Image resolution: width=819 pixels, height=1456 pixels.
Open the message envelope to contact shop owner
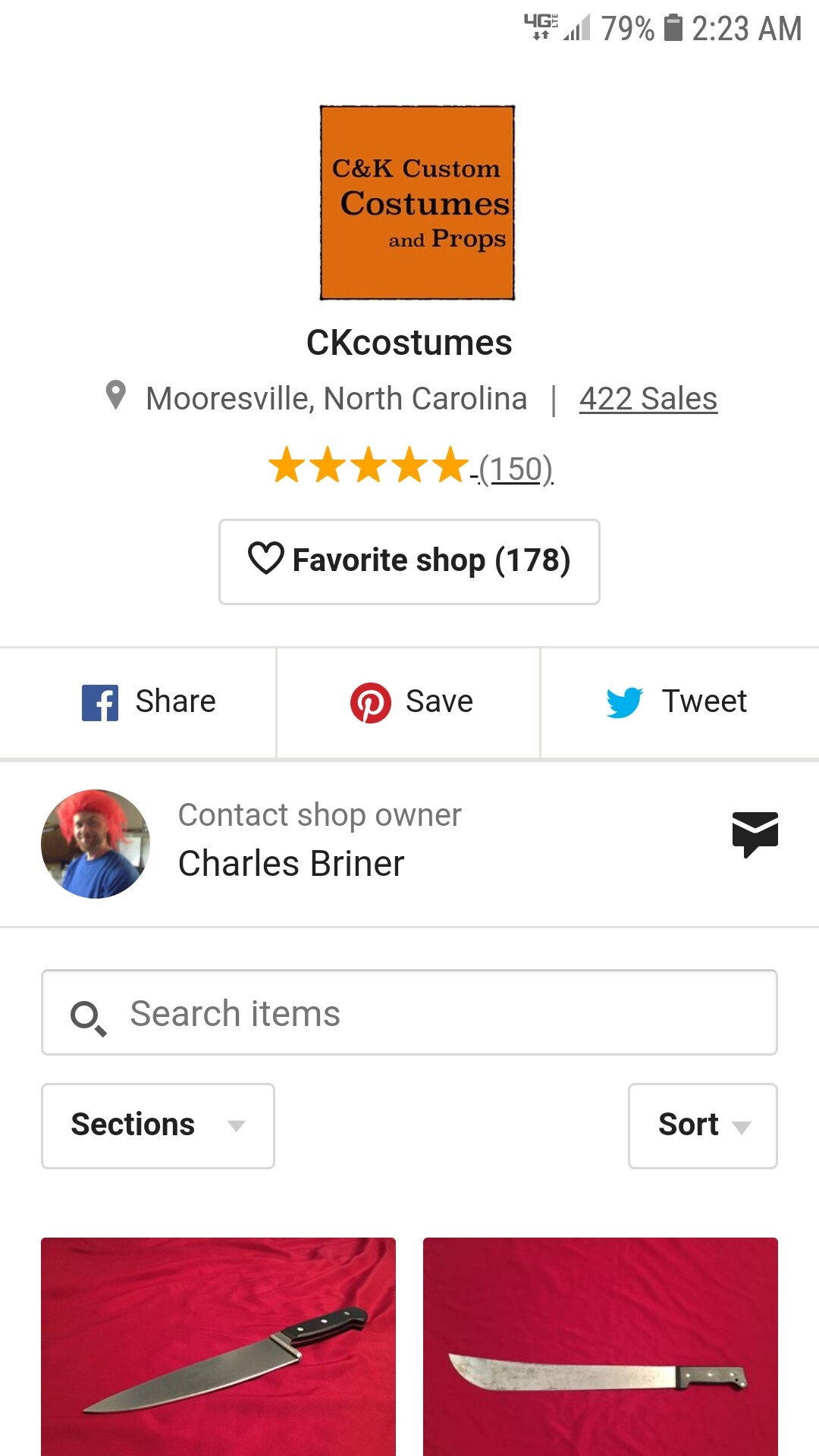pos(755,834)
